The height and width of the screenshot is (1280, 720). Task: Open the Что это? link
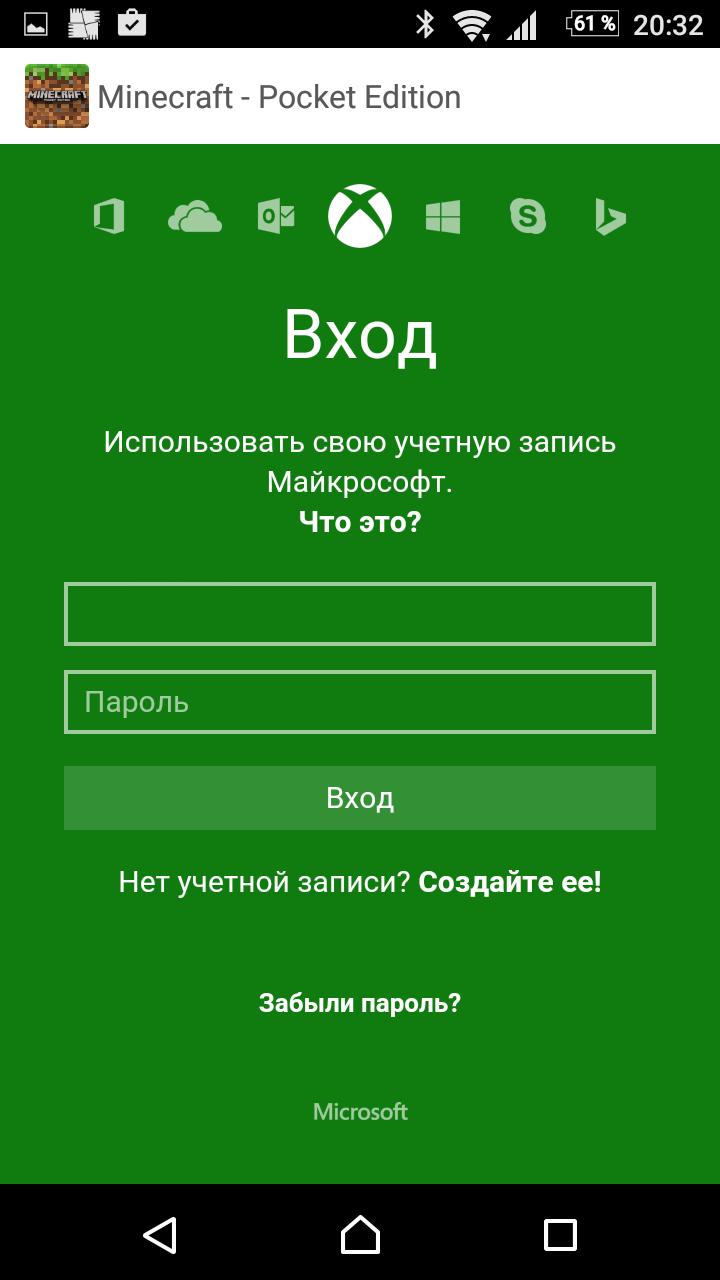360,522
